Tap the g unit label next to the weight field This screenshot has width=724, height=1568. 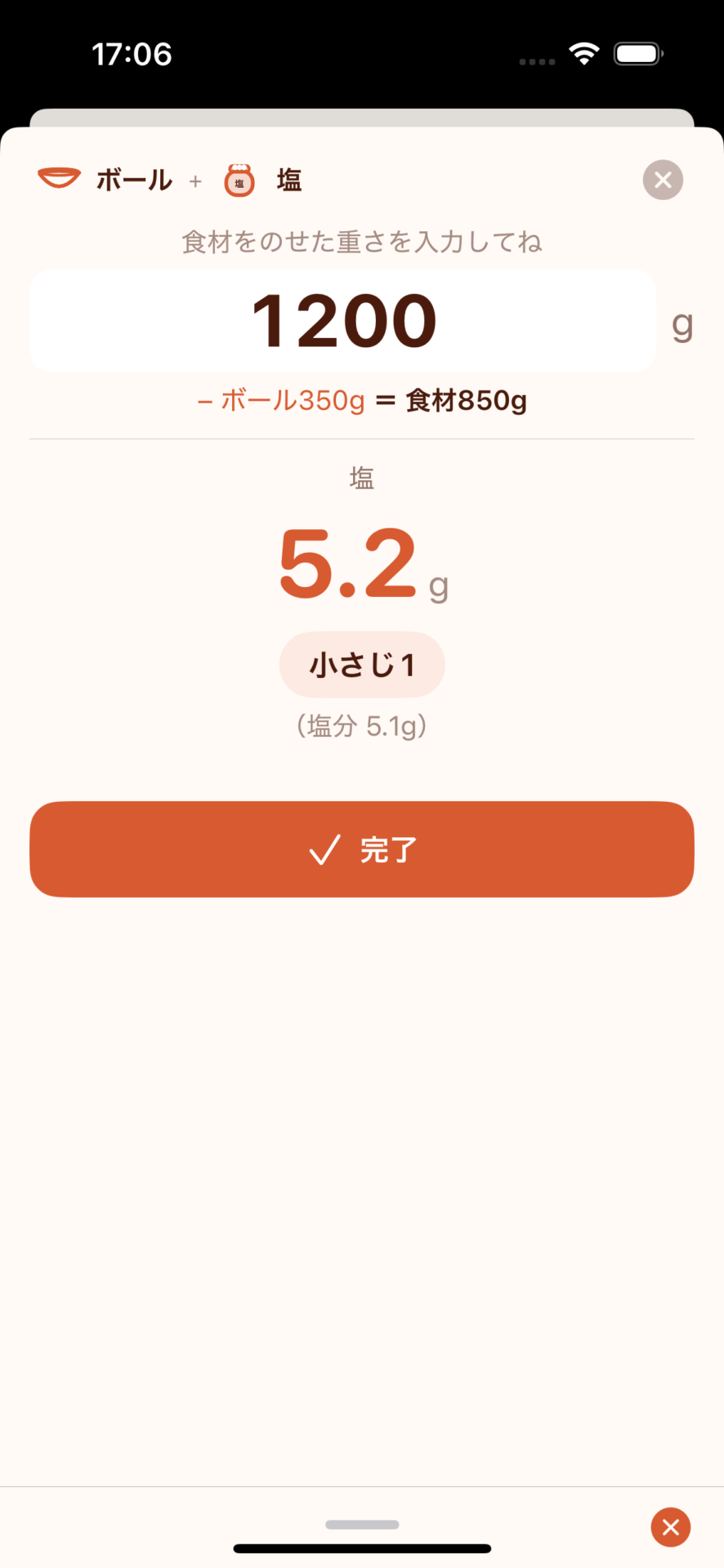pos(682,325)
